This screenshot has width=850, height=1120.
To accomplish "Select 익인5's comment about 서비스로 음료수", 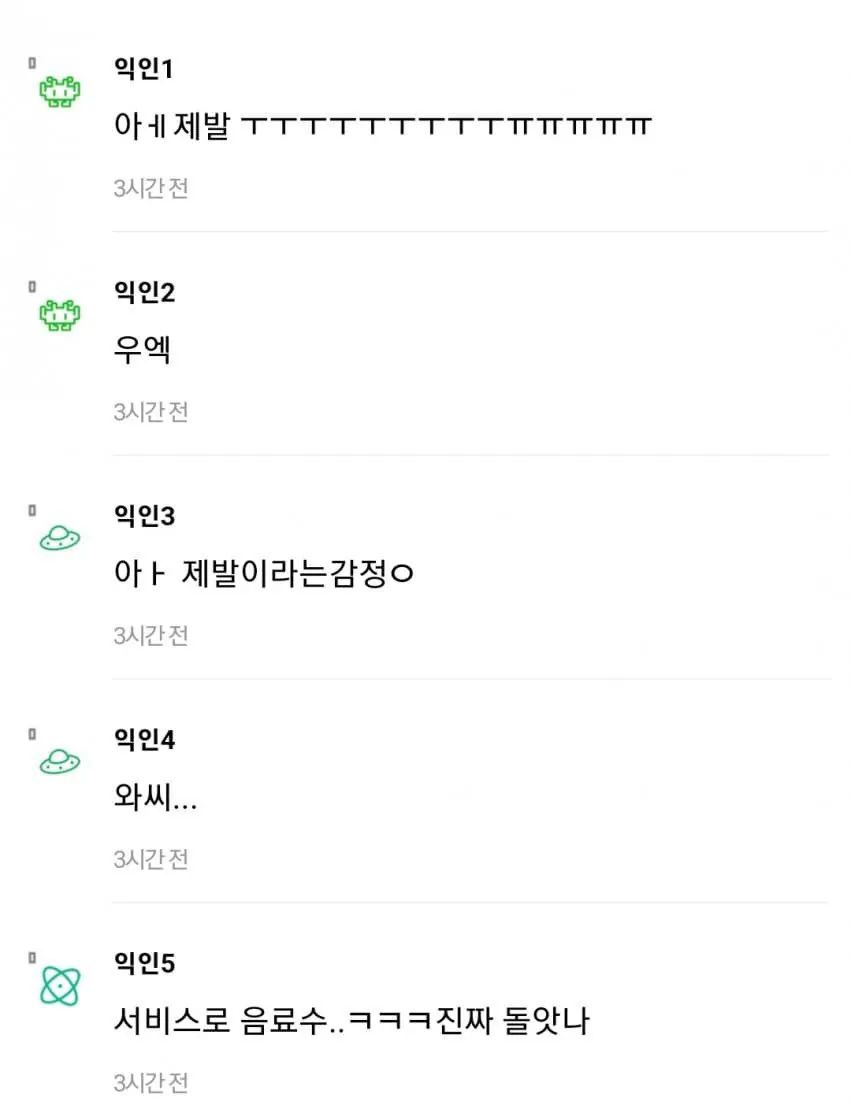I will coord(352,1022).
